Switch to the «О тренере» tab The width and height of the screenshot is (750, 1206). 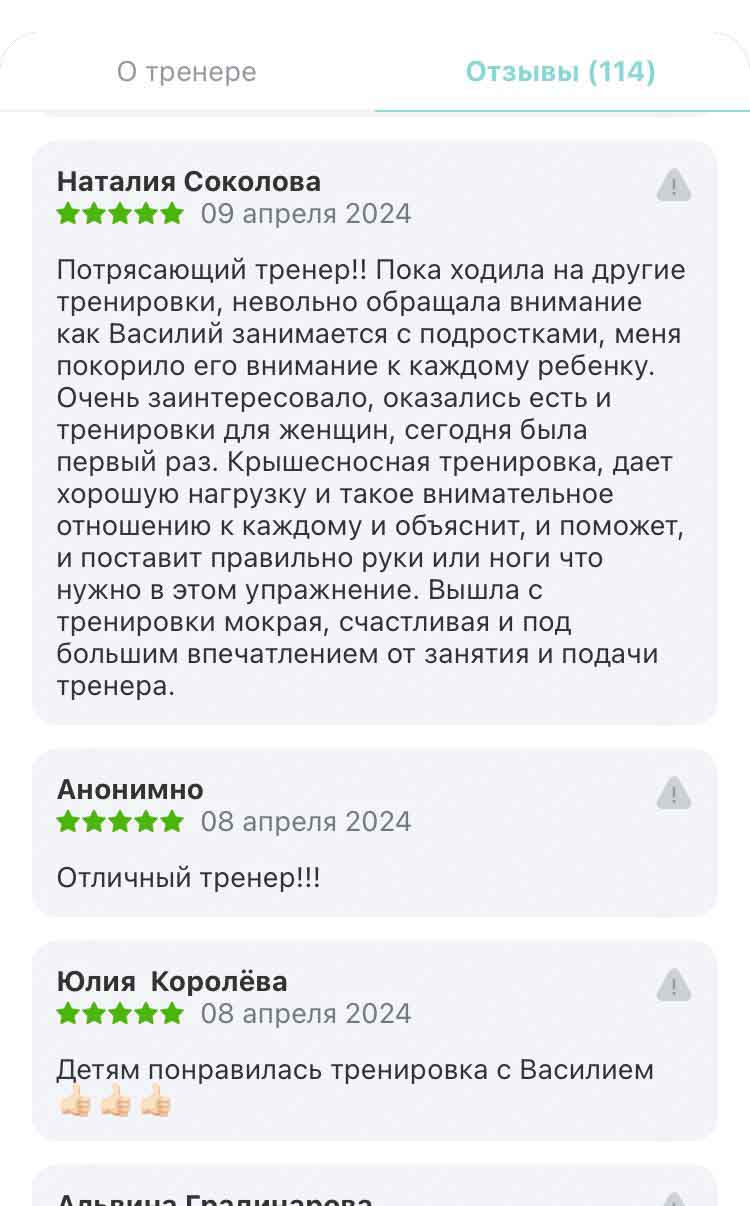tap(187, 72)
